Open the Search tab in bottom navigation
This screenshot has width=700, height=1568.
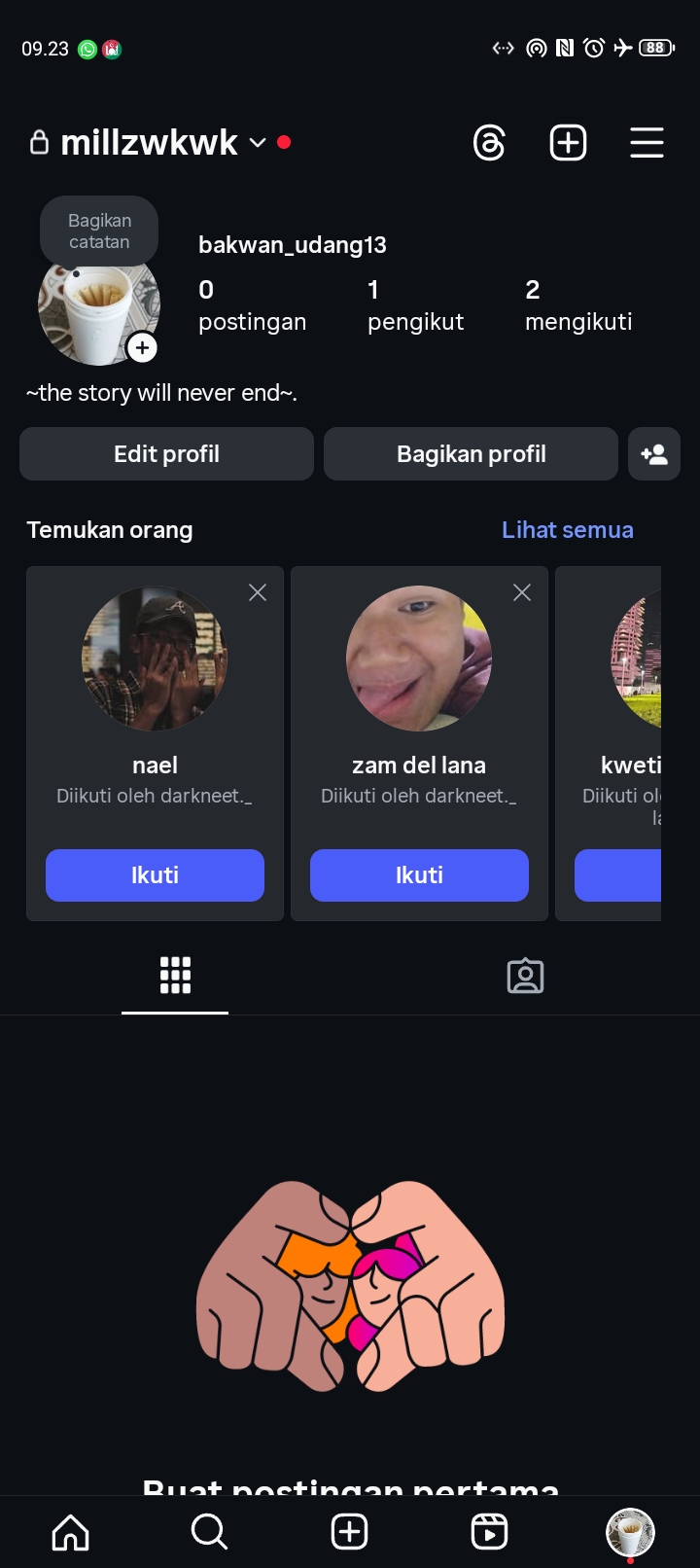tap(209, 1532)
